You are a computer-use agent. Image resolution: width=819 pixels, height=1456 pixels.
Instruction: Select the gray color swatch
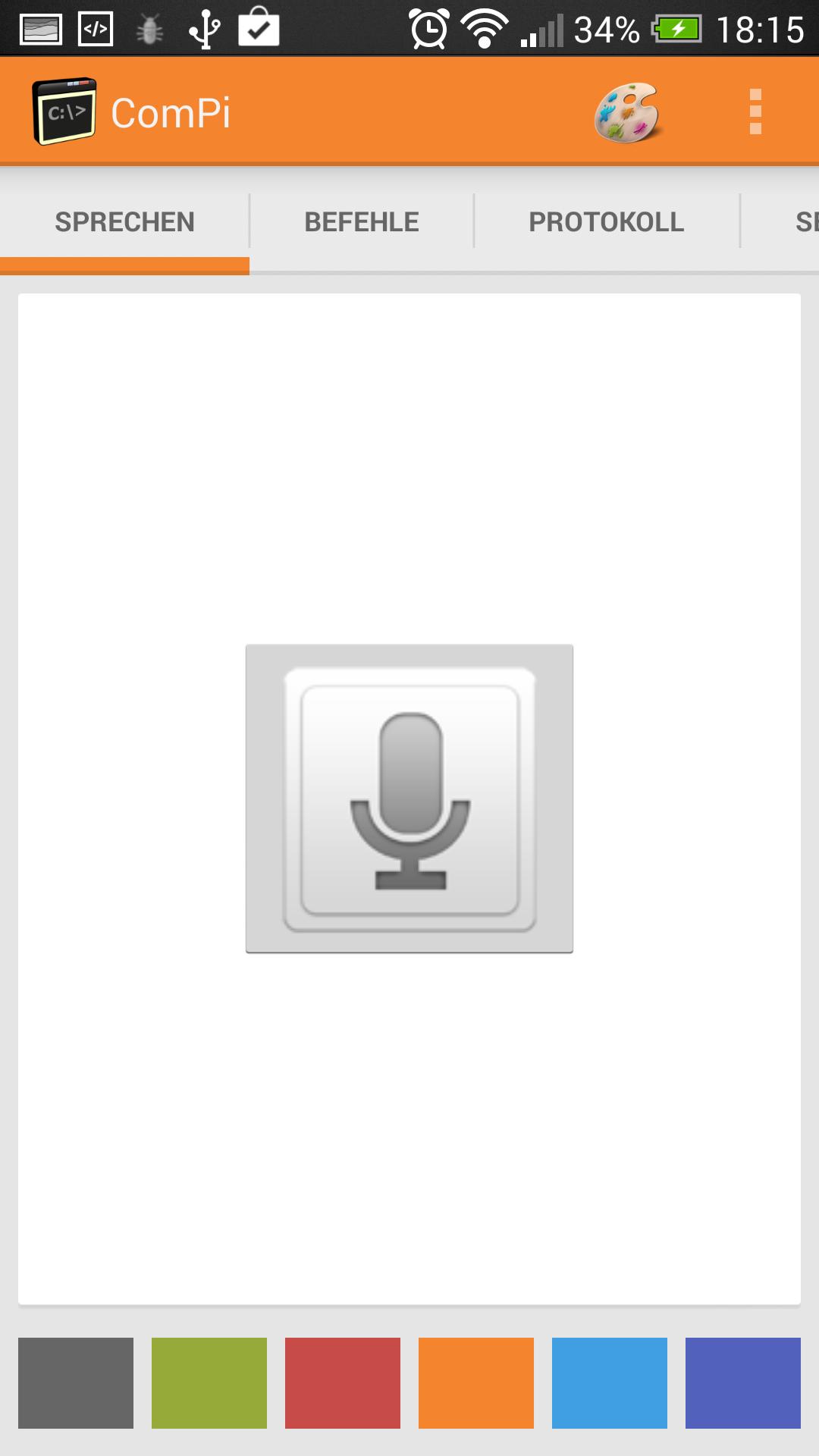(x=76, y=1382)
